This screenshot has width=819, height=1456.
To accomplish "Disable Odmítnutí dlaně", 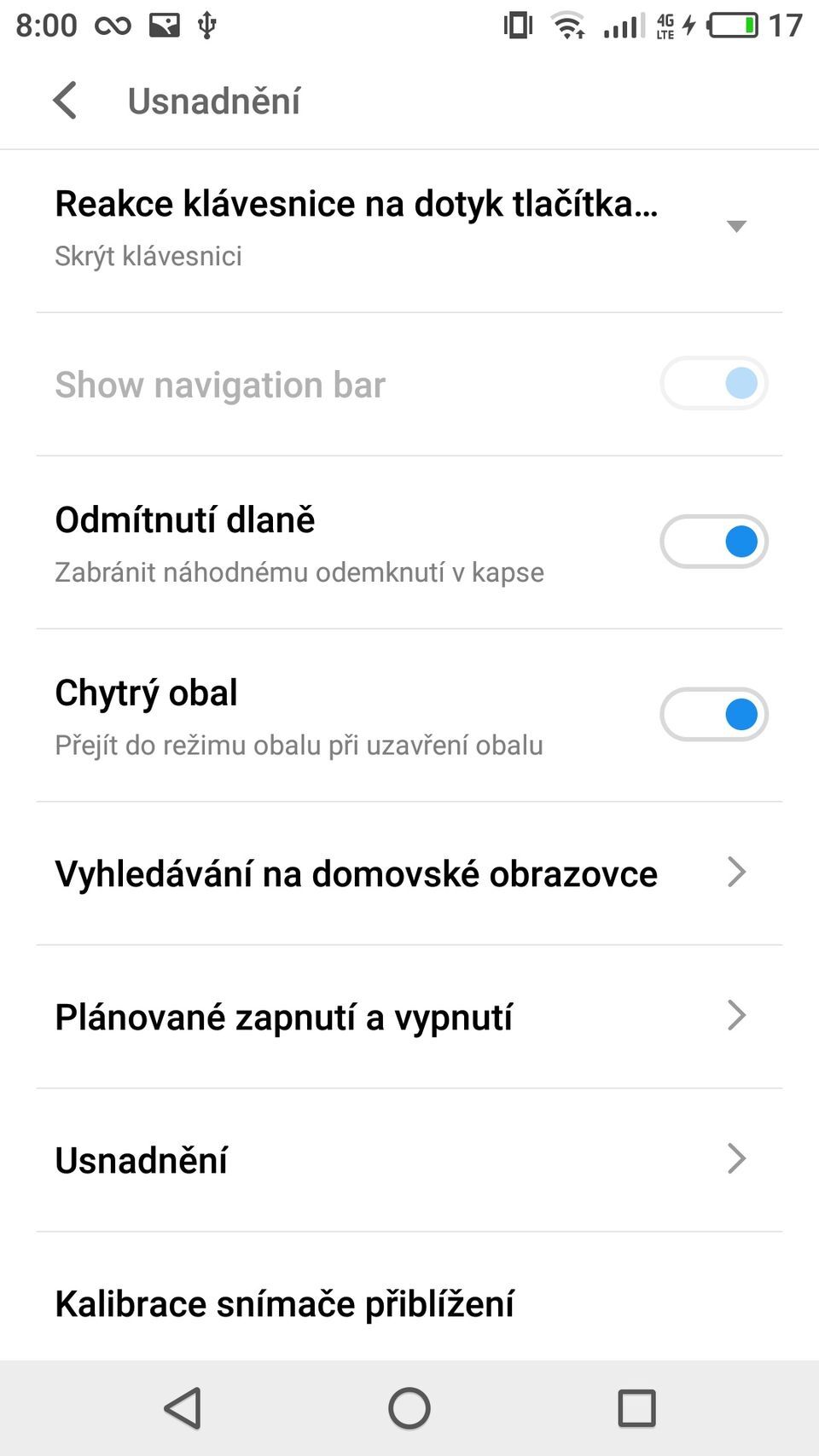I will pyautogui.click(x=713, y=541).
